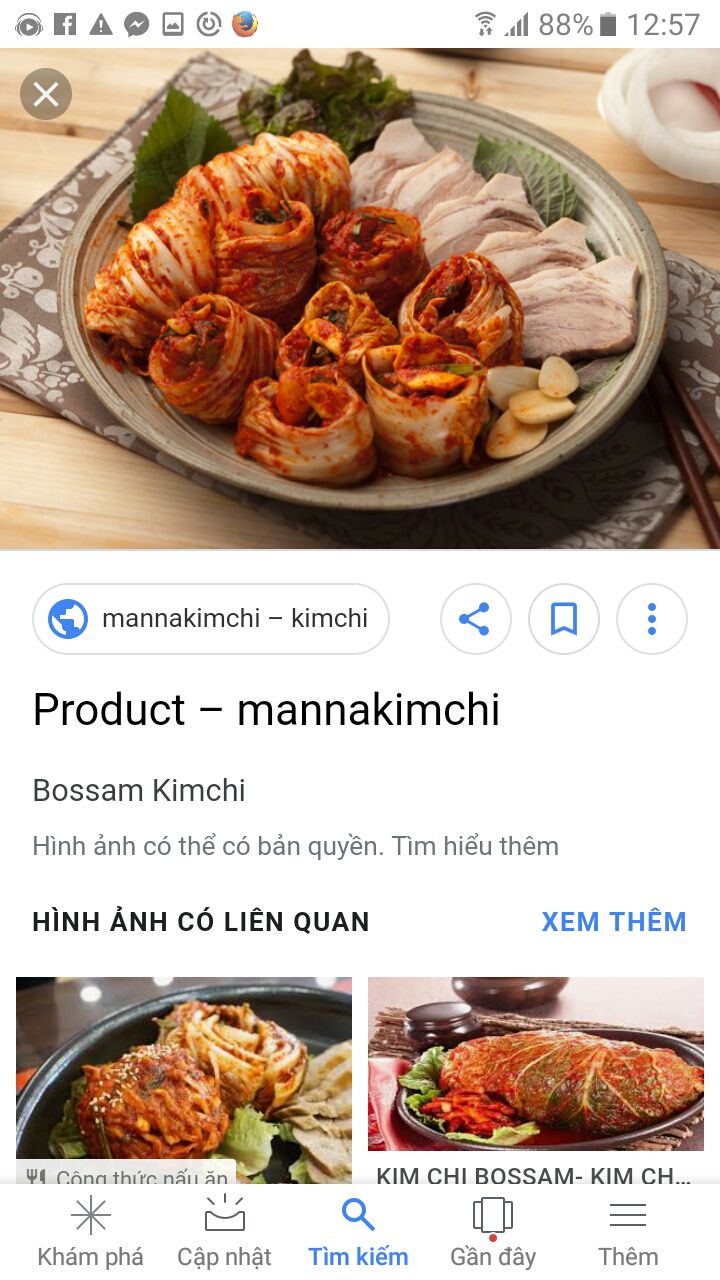The image size is (720, 1280).
Task: Open the Gần đây tab
Action: [x=493, y=1233]
